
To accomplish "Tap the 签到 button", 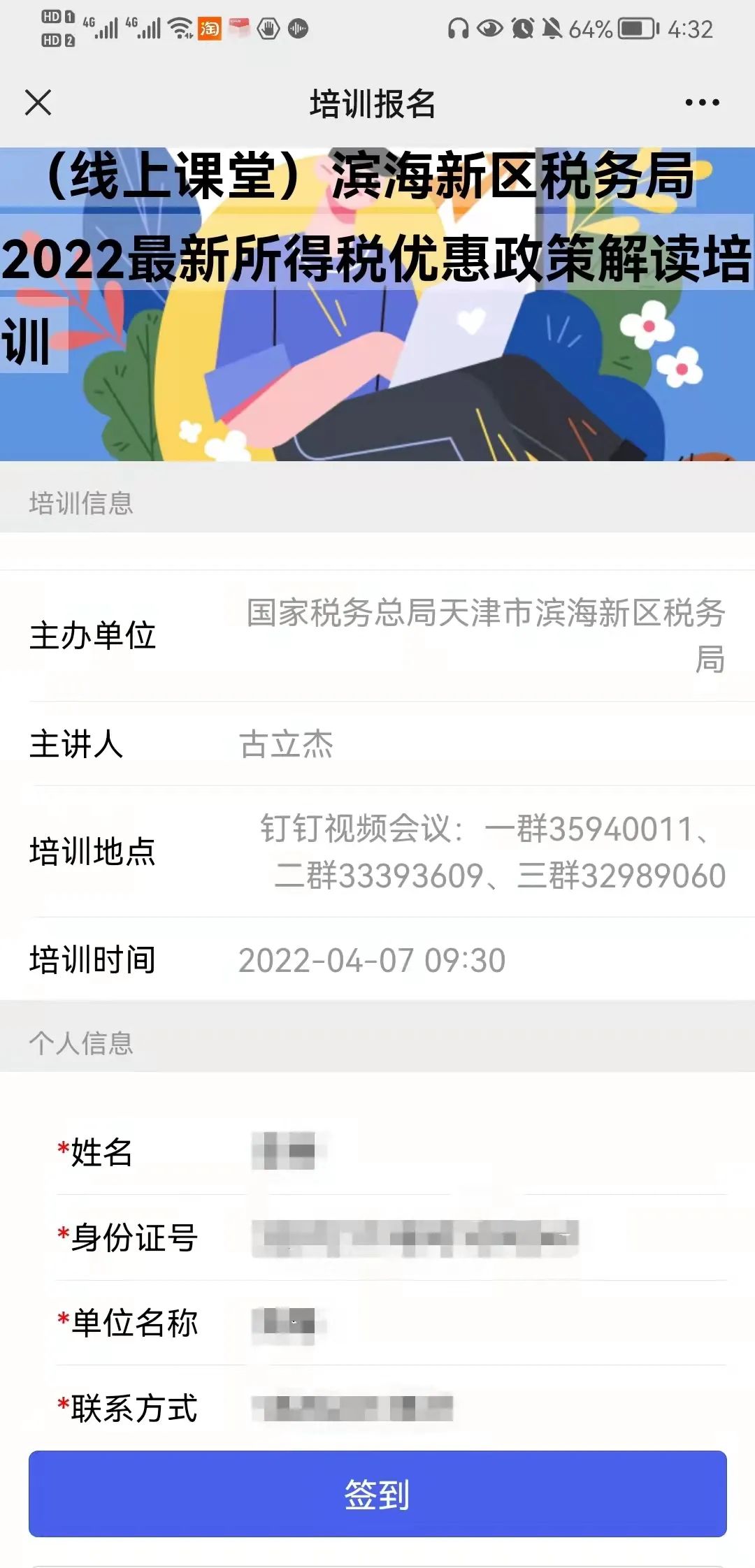I will coord(377,1494).
